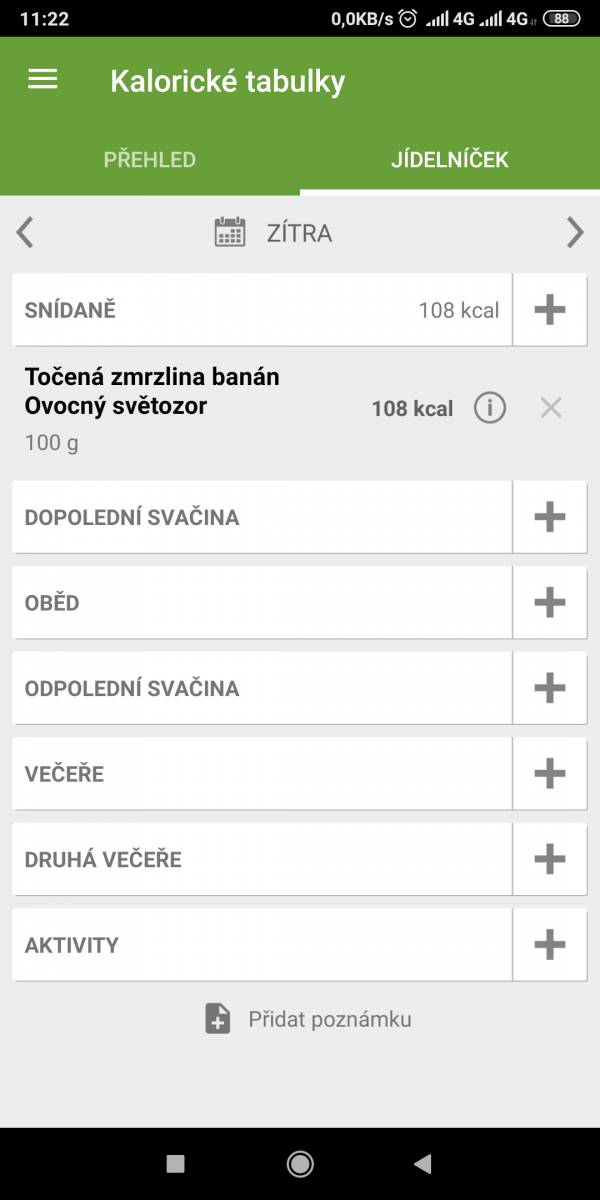
Task: Add an activity to AKTIVITY
Action: click(550, 945)
